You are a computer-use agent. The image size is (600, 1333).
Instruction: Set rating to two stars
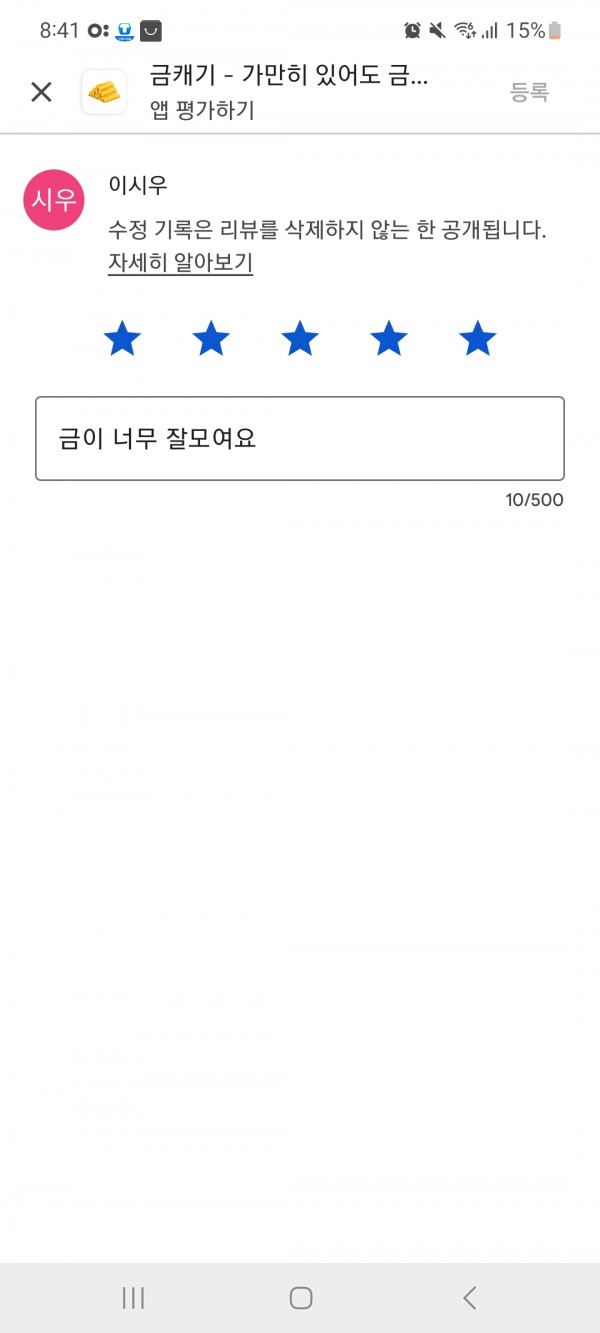pos(211,340)
